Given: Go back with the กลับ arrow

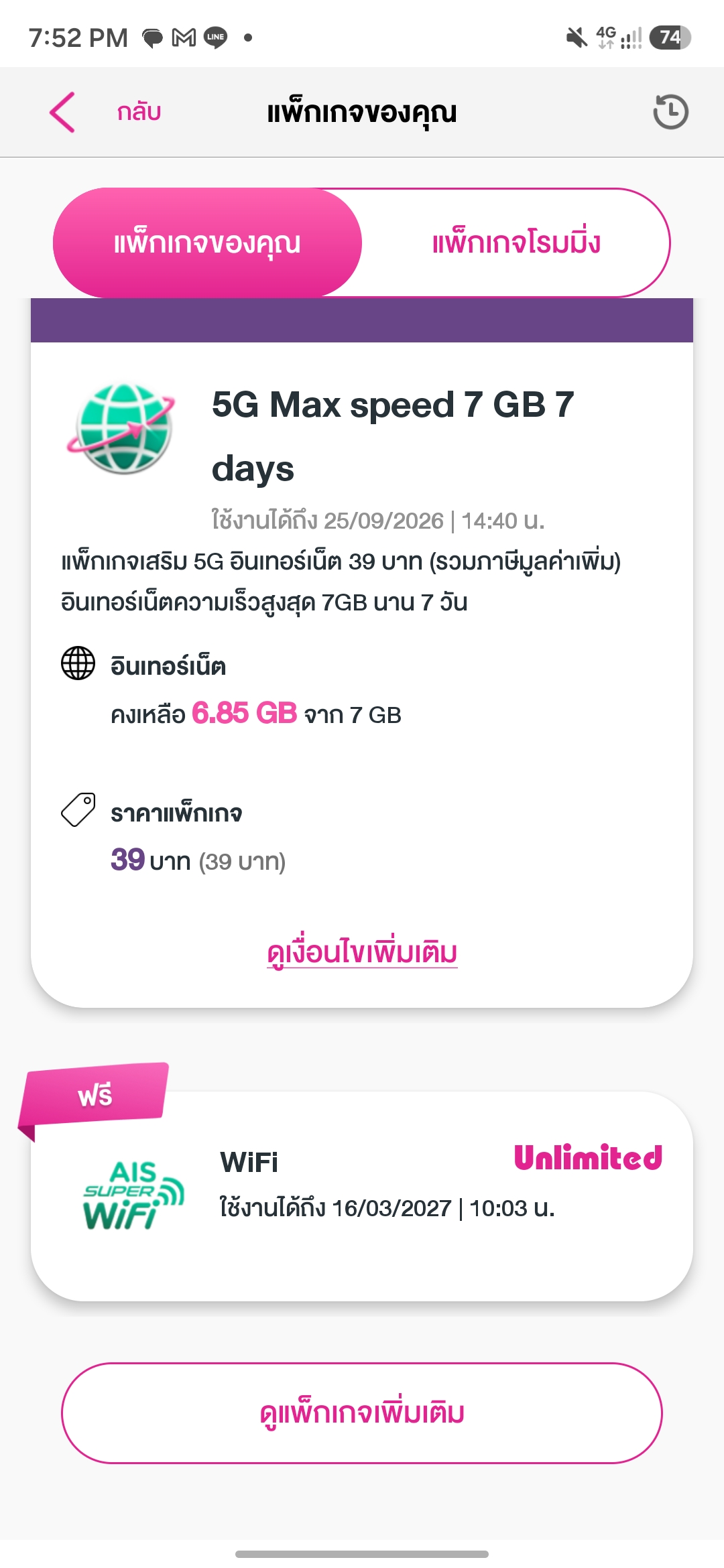Looking at the screenshot, I should 62,112.
